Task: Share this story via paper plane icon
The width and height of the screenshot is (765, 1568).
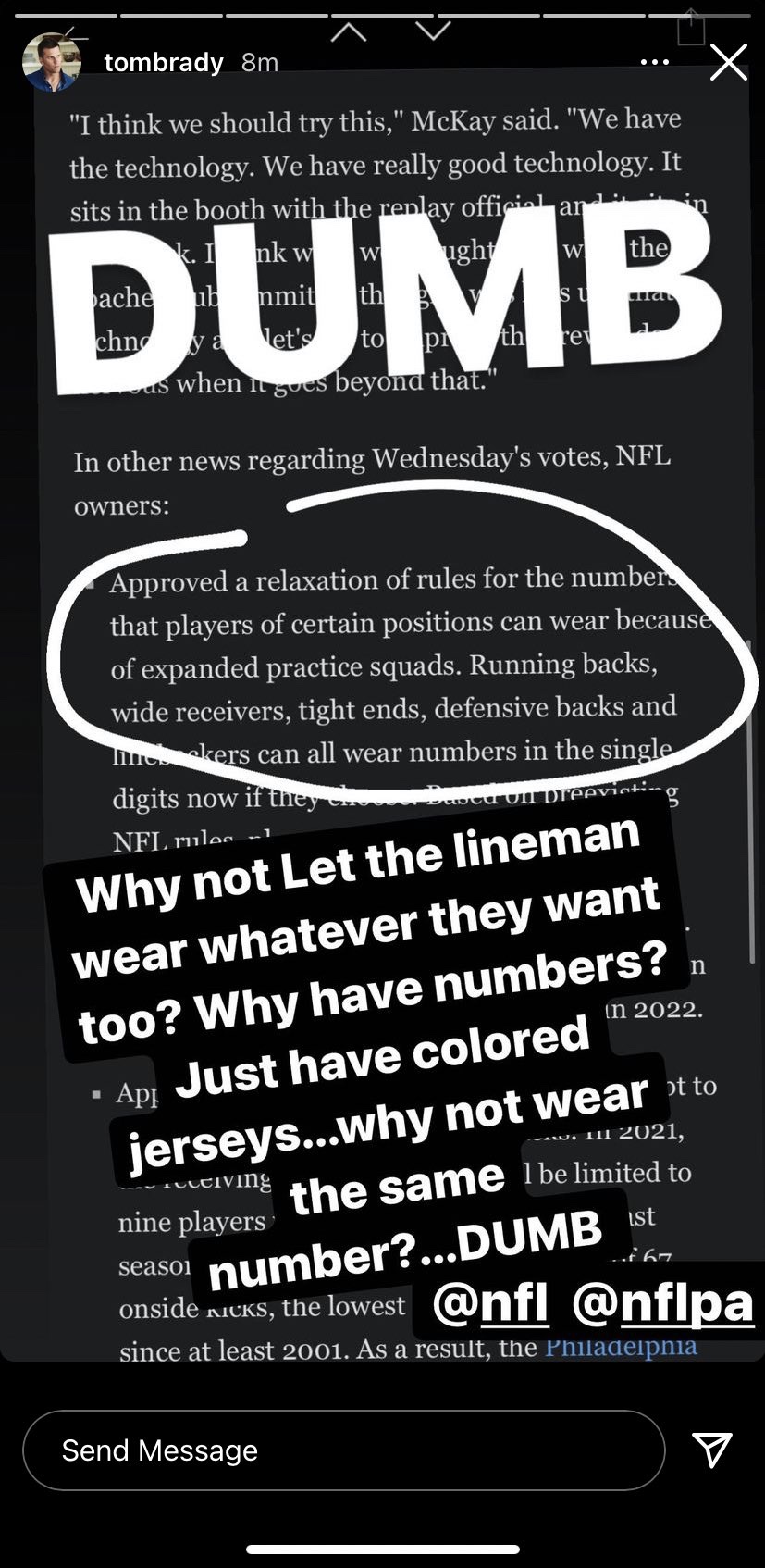Action: click(712, 1450)
